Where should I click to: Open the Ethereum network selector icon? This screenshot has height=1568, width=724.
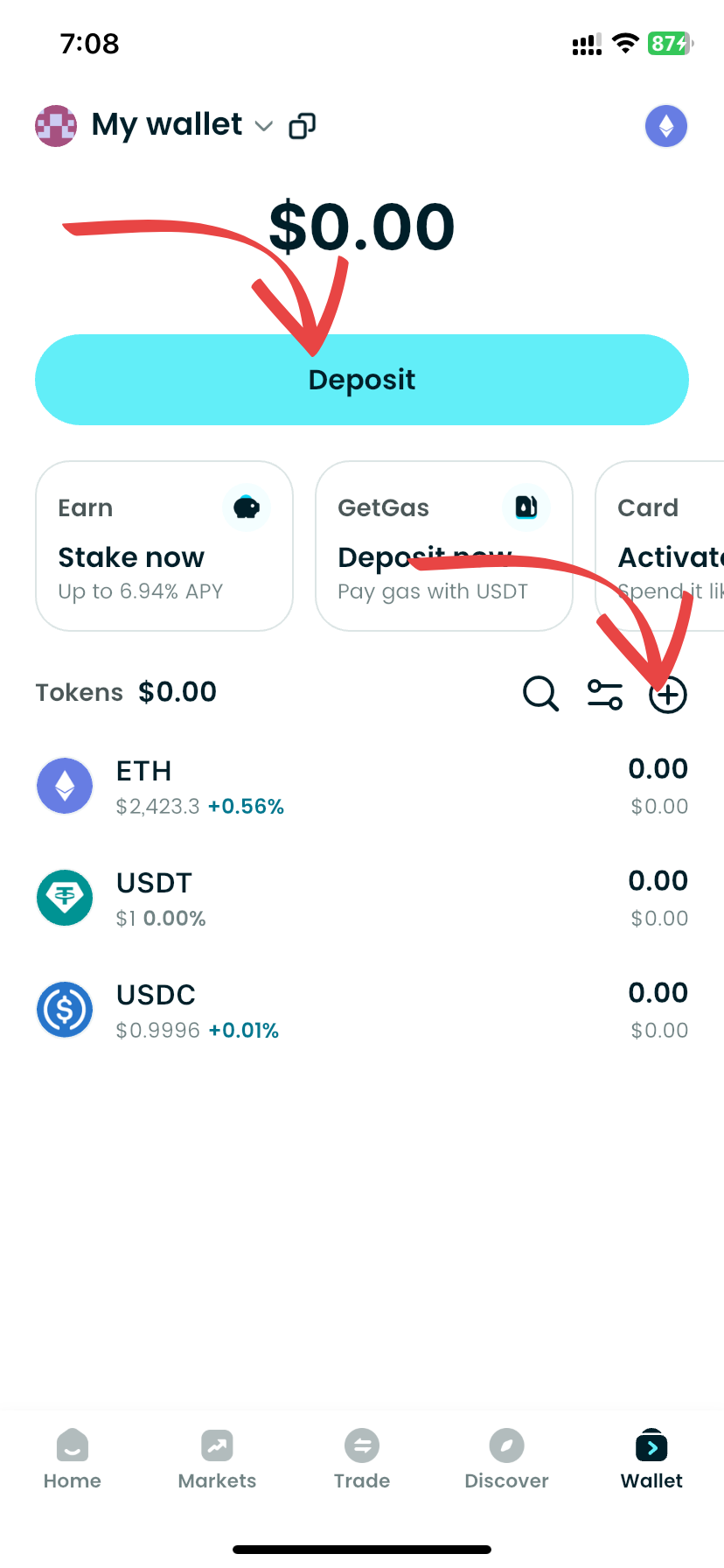(665, 125)
